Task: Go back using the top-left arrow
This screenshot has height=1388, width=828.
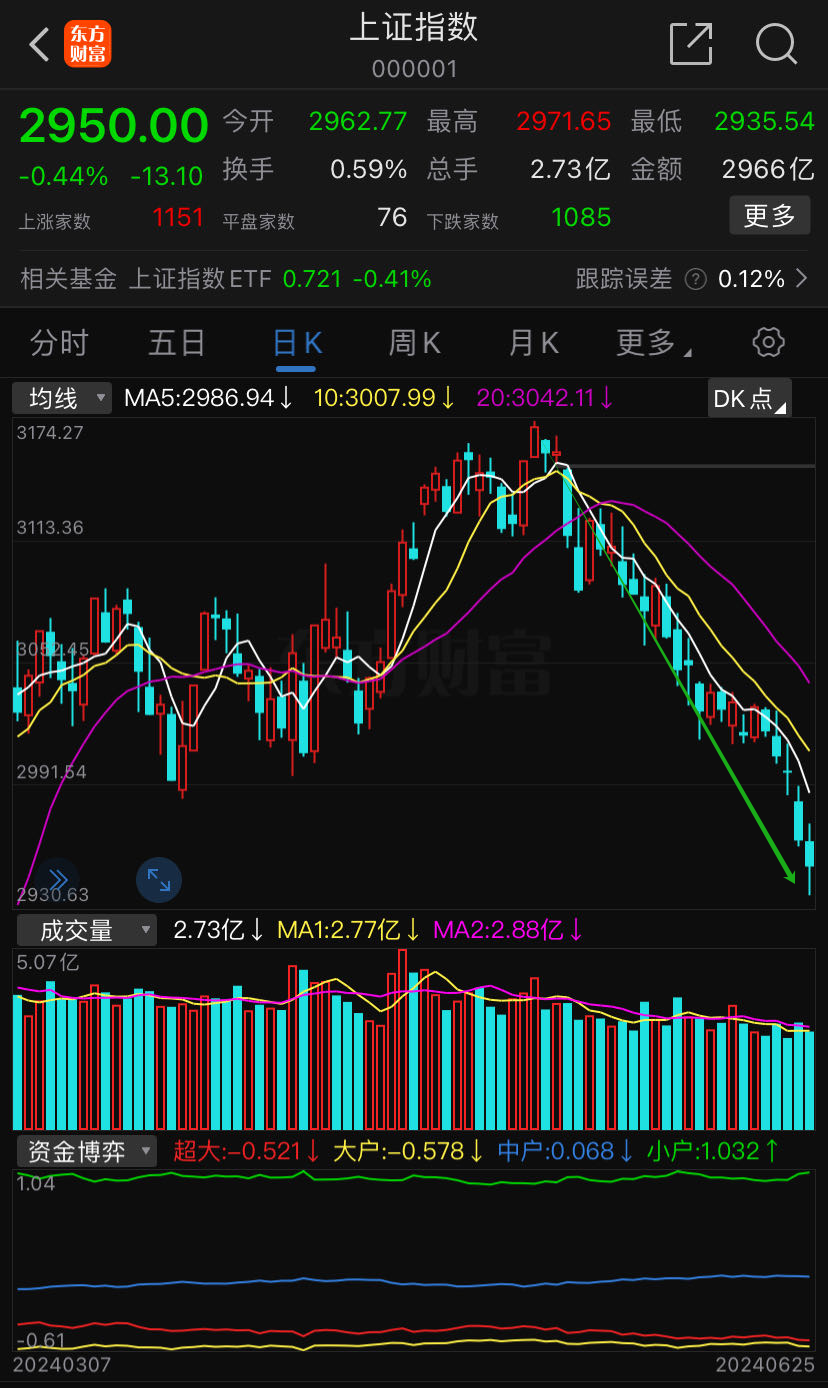Action: click(39, 45)
